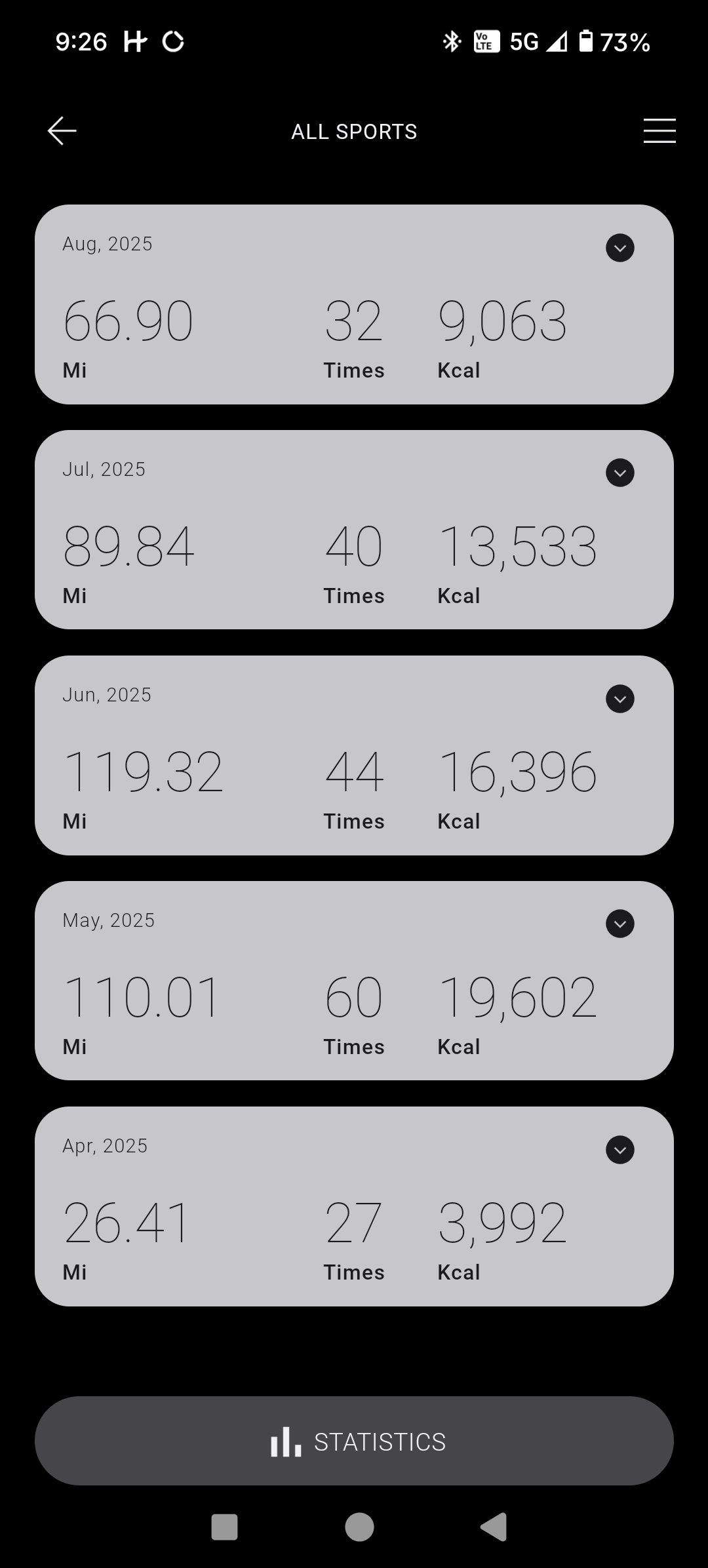Go to the system home screen
This screenshot has width=708, height=1568.
(x=359, y=1527)
